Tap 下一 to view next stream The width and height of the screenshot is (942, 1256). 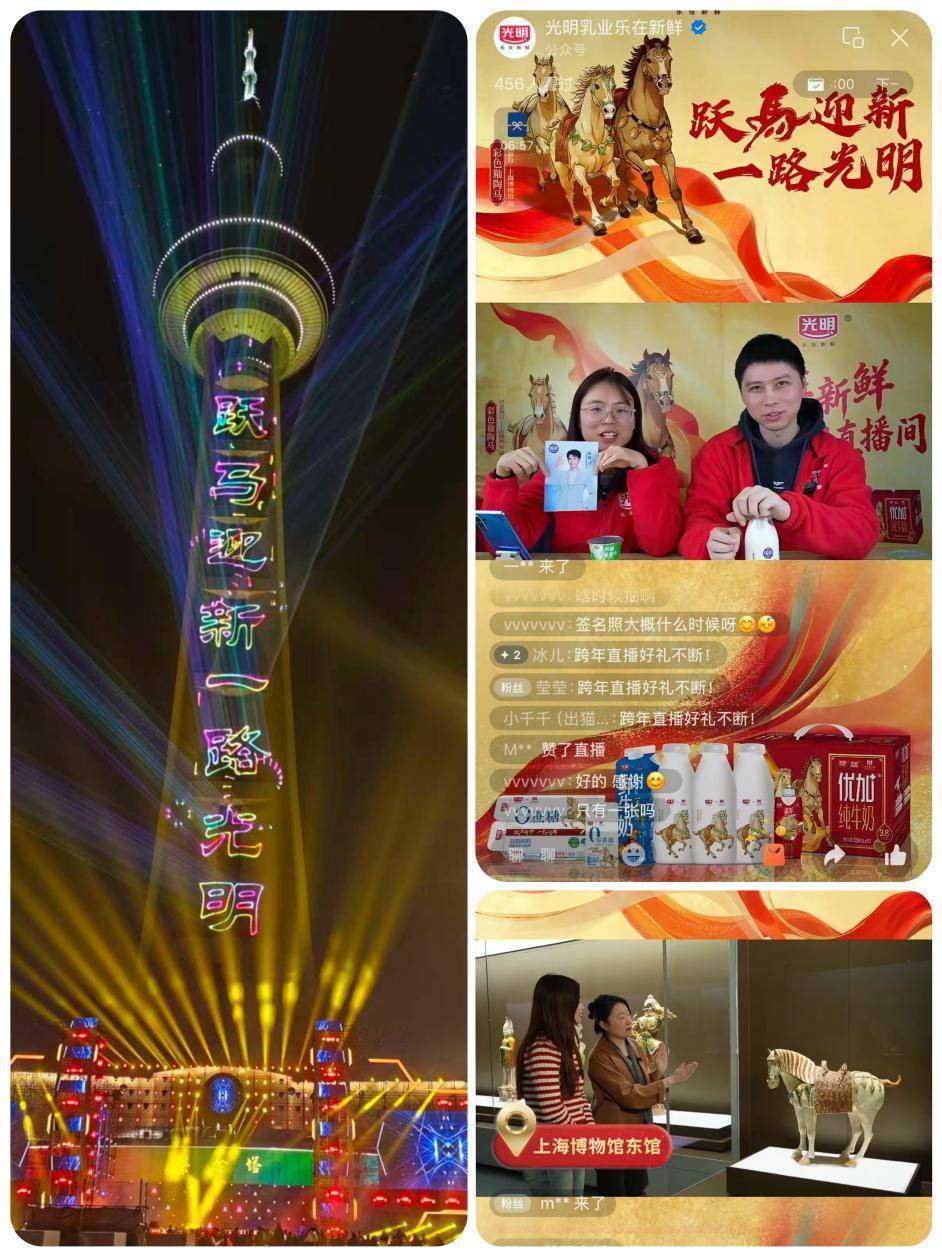887,82
